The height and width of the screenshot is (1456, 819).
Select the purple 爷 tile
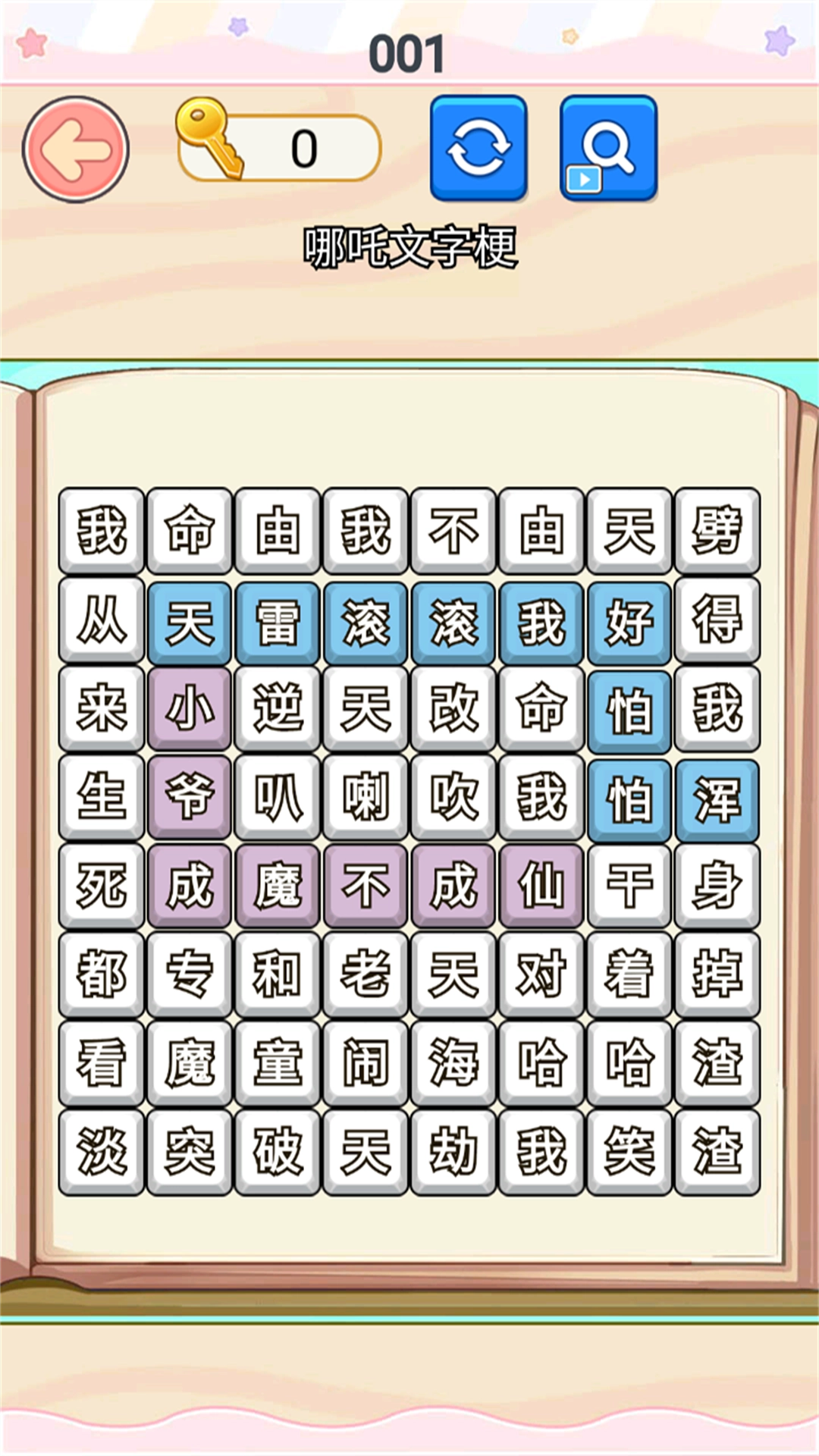tap(190, 796)
